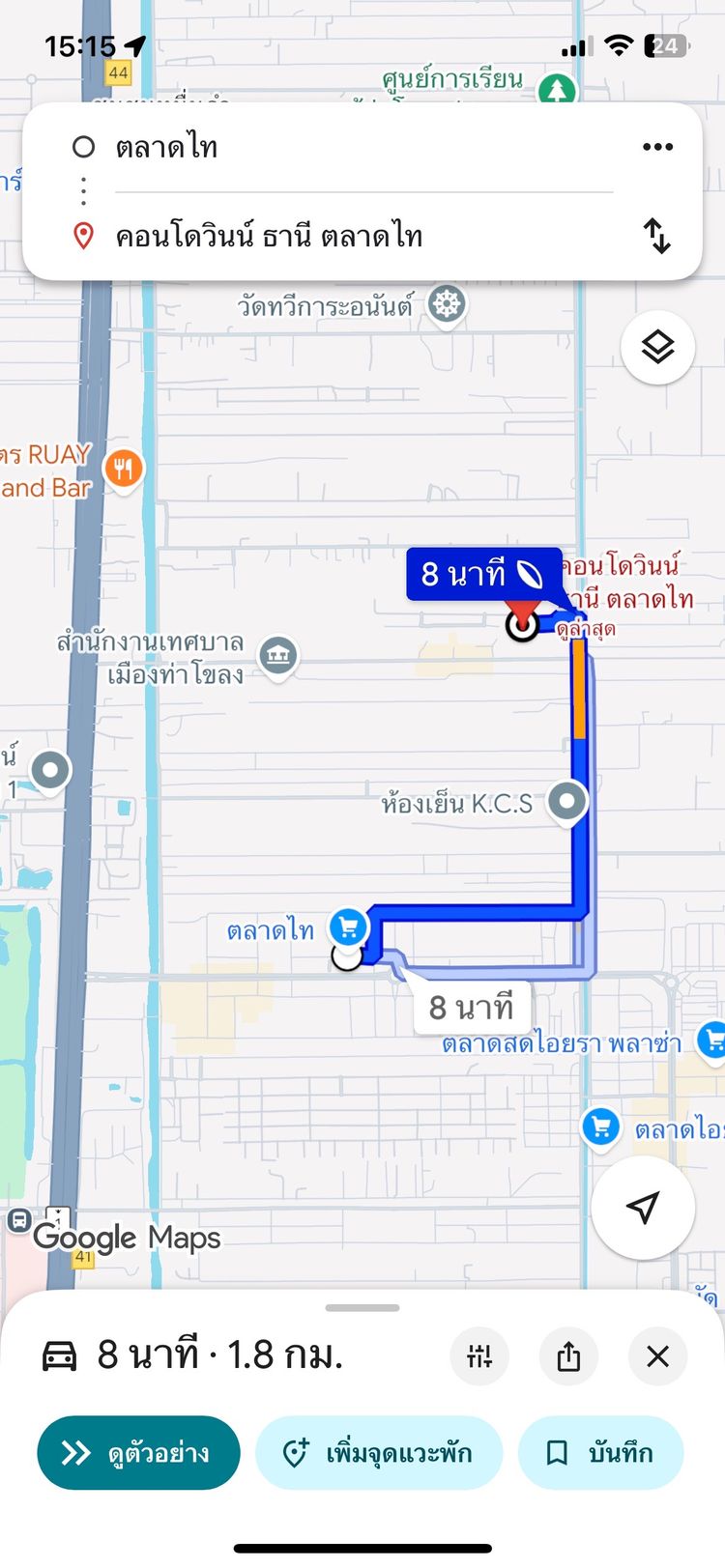This screenshot has height=1568, width=725.
Task: Open route options filter
Action: pyautogui.click(x=479, y=1356)
